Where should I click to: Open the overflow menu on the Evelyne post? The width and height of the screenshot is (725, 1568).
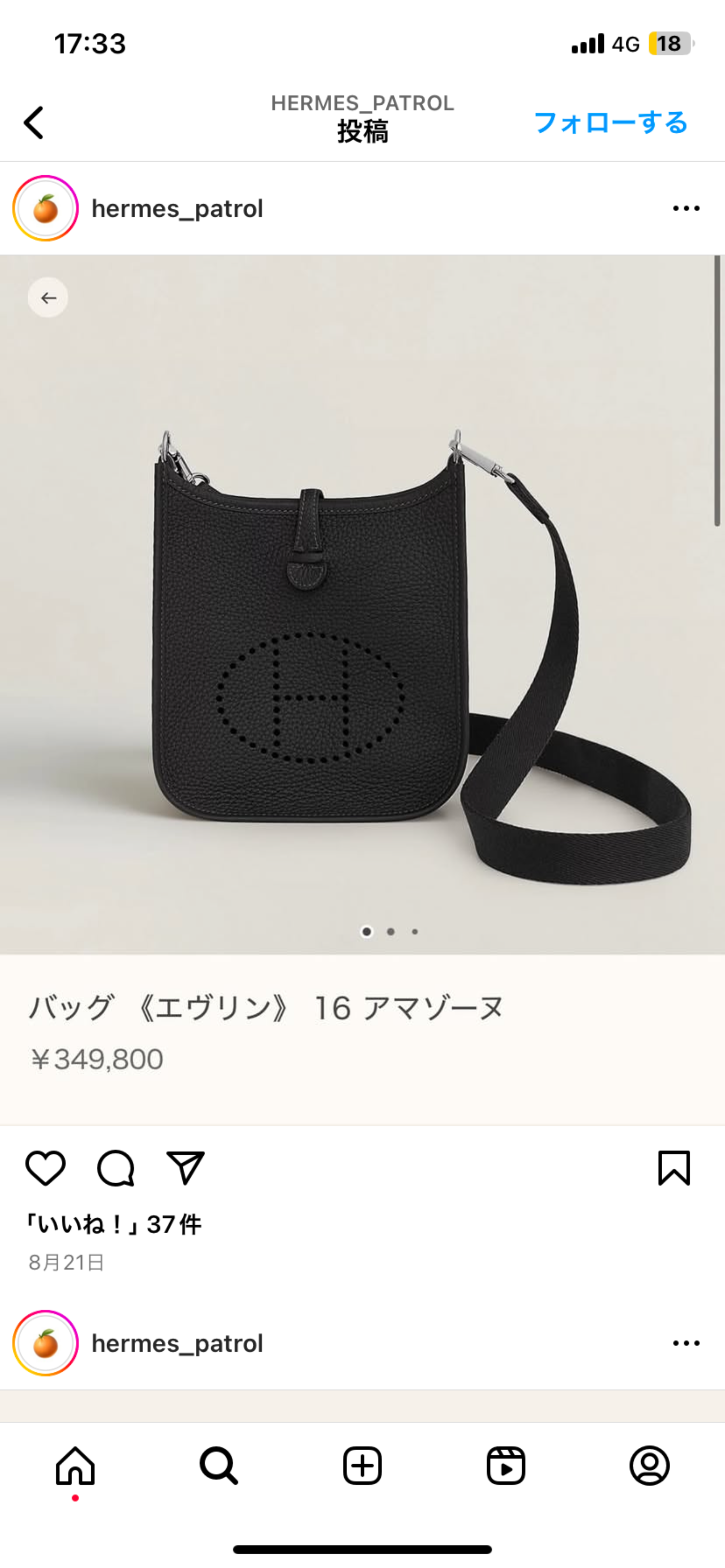686,209
